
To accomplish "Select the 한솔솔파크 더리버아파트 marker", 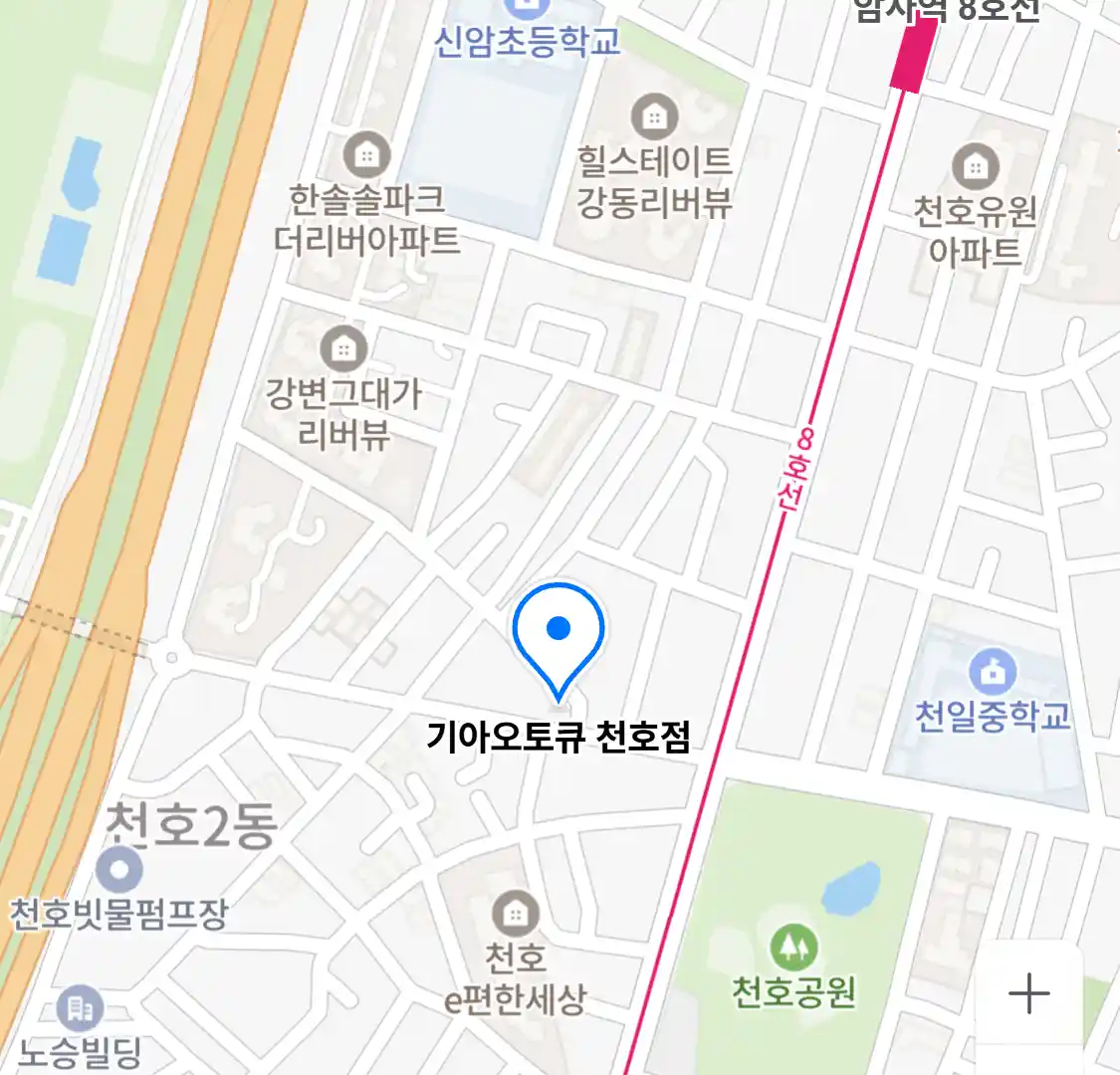I will (366, 154).
